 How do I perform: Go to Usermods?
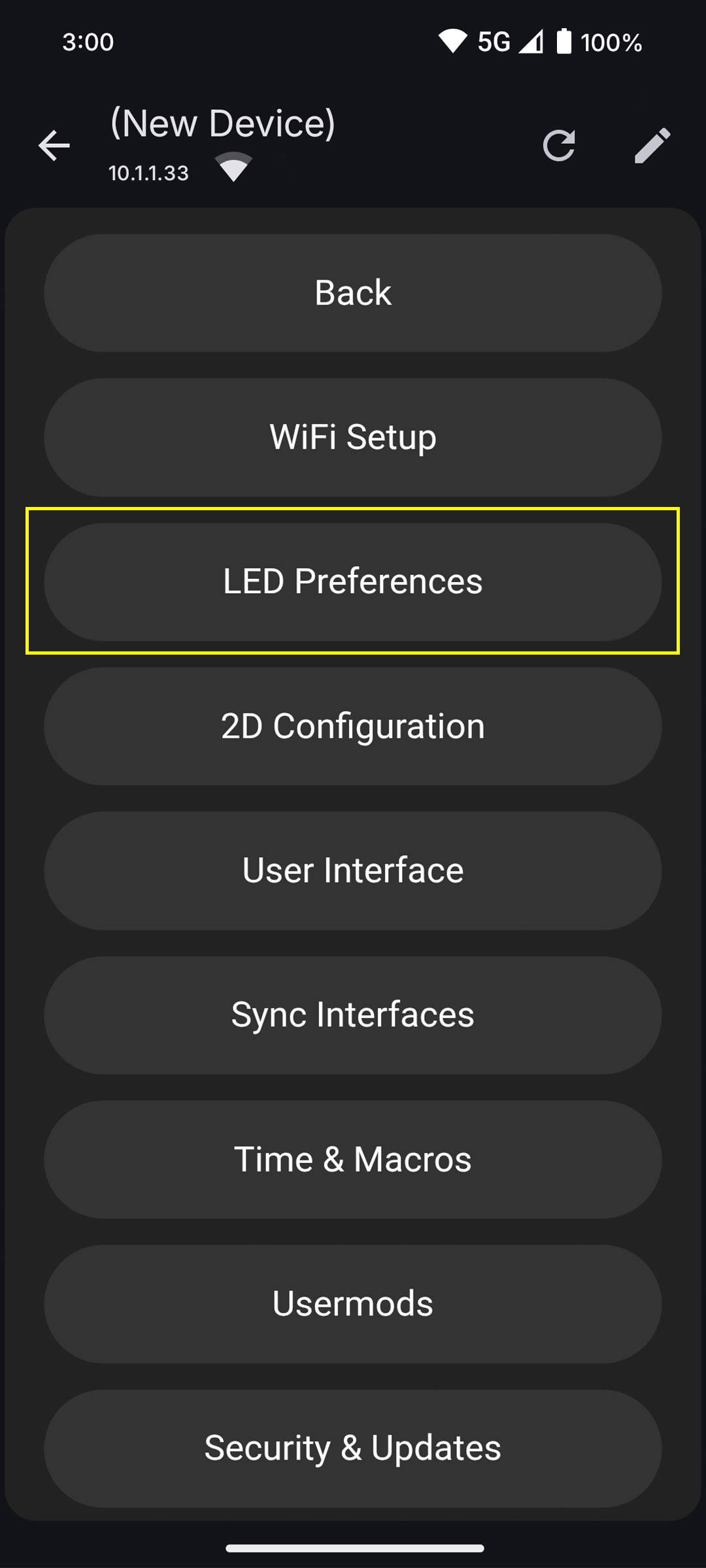point(353,1303)
